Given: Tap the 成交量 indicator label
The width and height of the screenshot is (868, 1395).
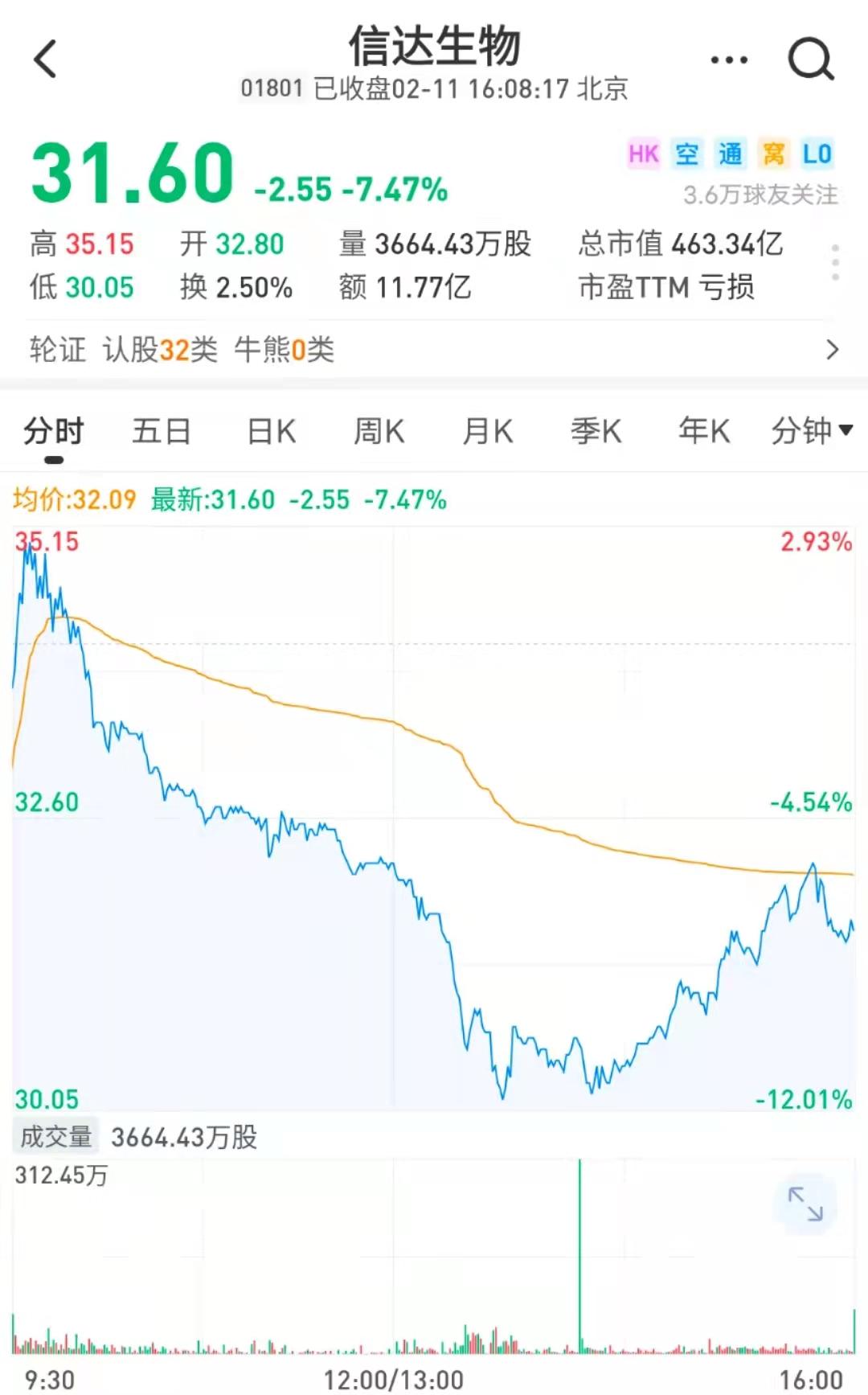Looking at the screenshot, I should coord(55,1136).
